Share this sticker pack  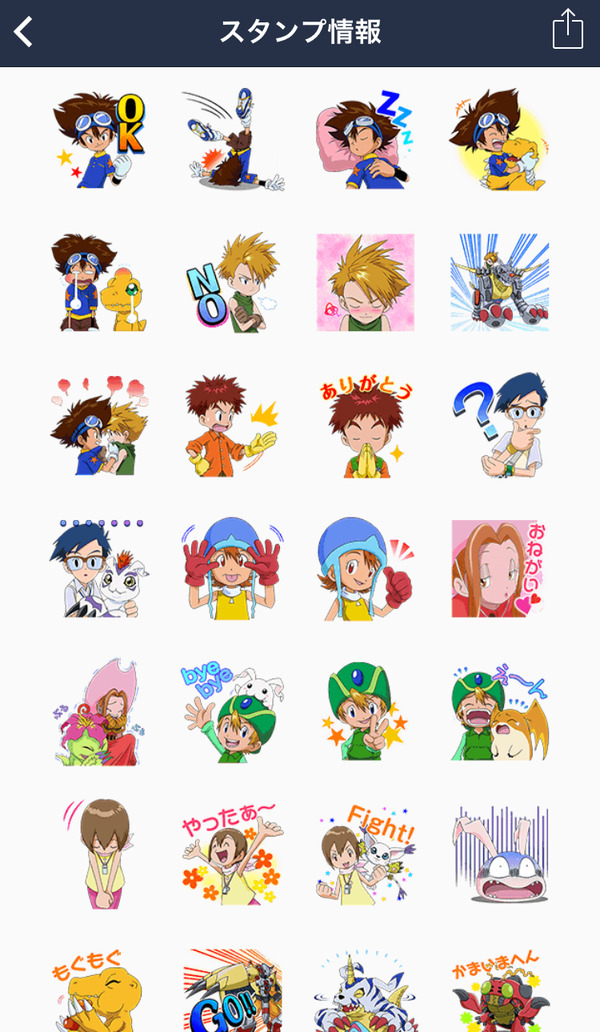(x=567, y=30)
